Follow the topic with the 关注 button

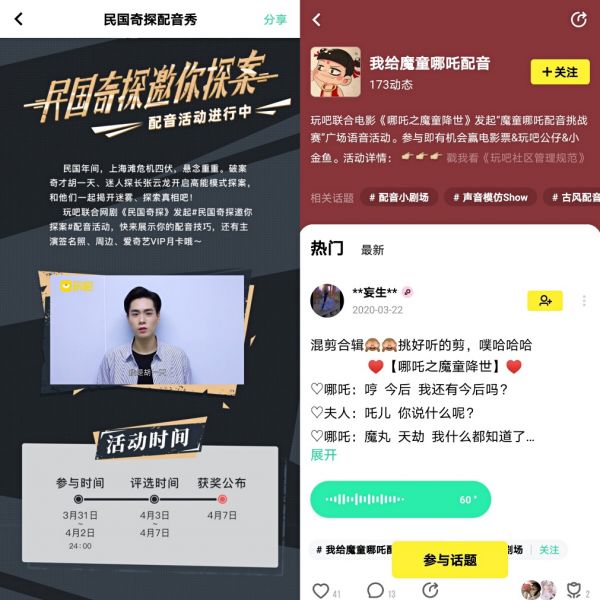click(559, 72)
